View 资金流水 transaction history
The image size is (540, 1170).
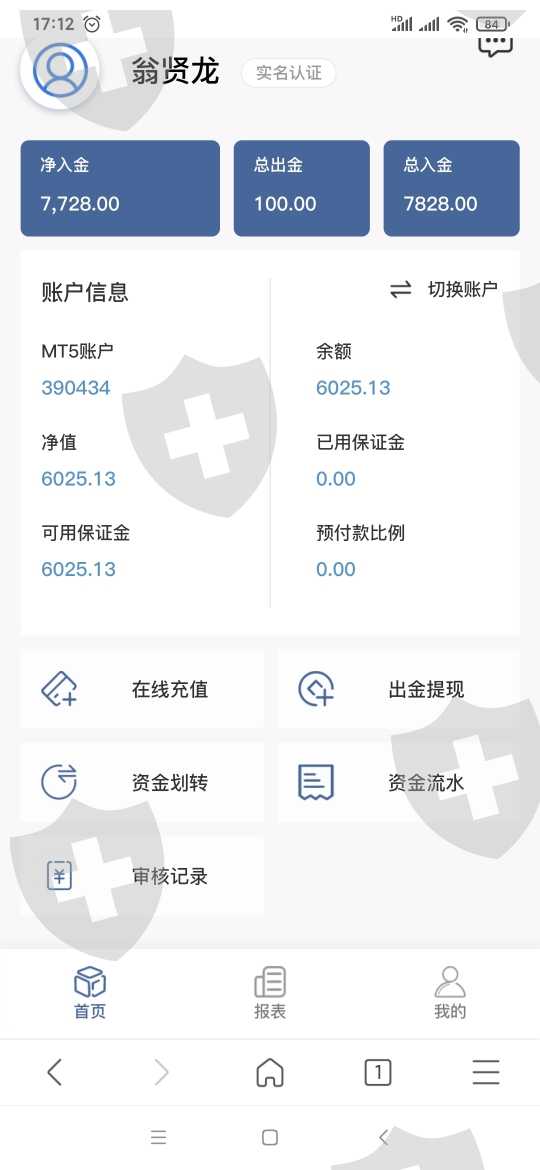coord(398,782)
